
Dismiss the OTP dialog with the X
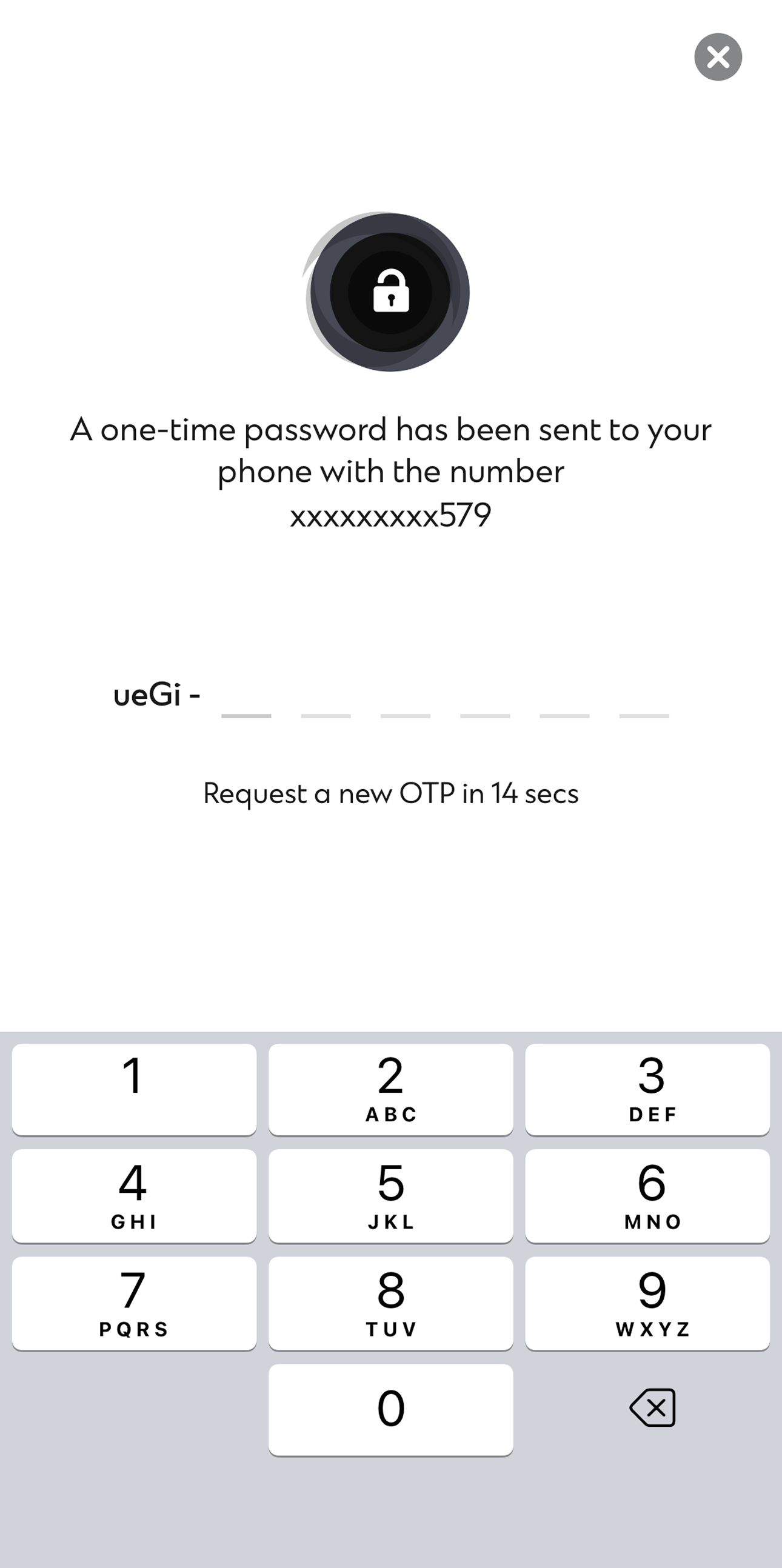coord(718,56)
